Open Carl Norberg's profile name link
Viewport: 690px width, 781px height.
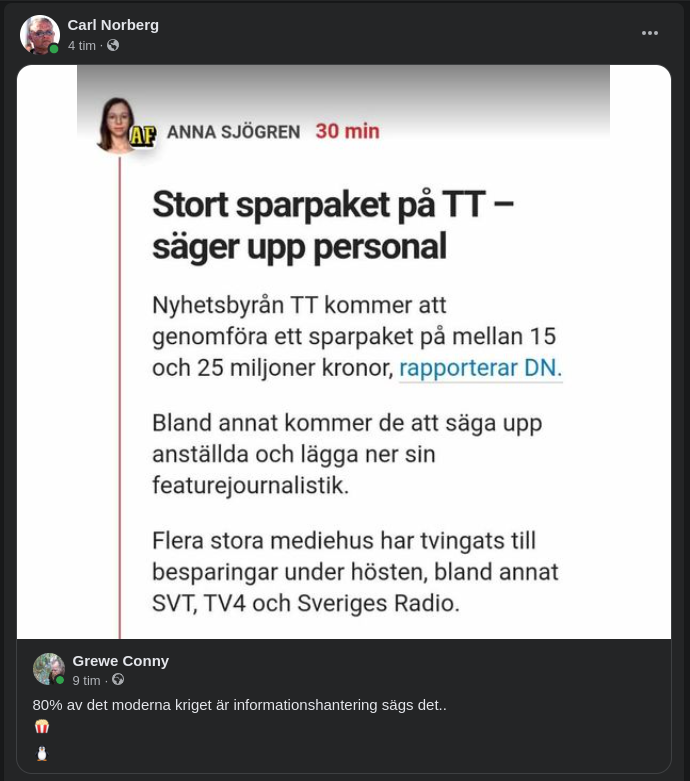point(113,25)
